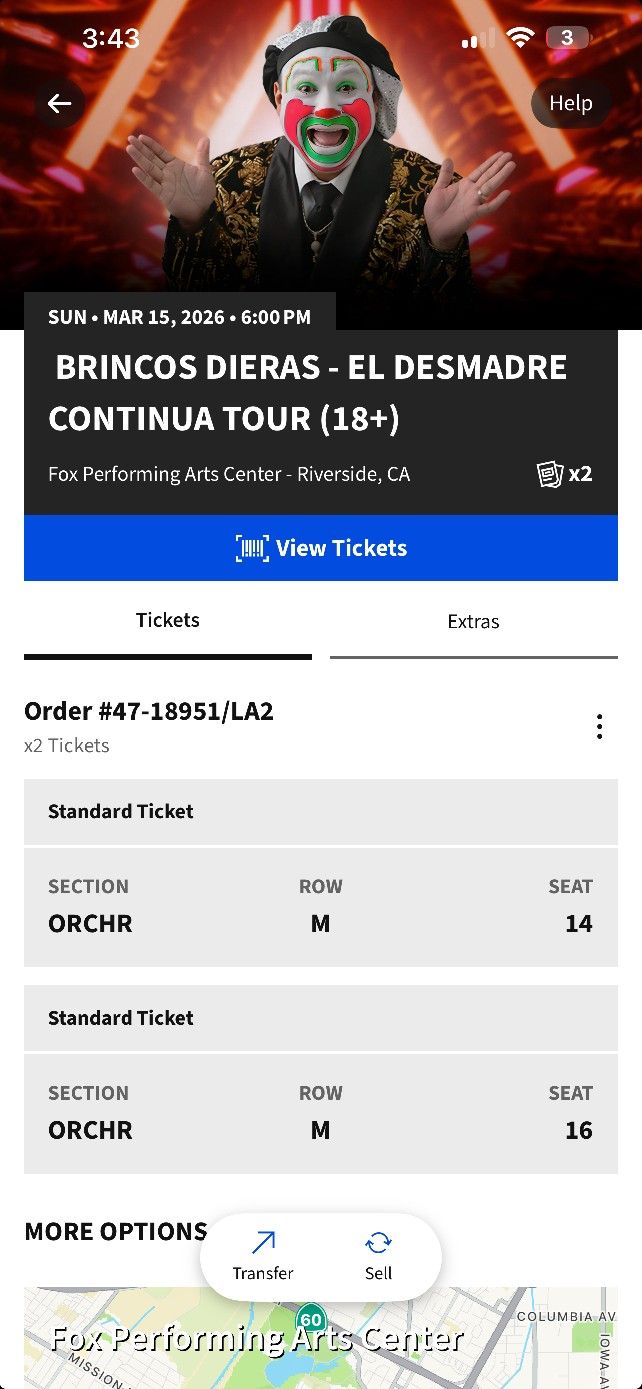This screenshot has width=642, height=1389.
Task: Tap the View Tickets button
Action: pos(321,548)
